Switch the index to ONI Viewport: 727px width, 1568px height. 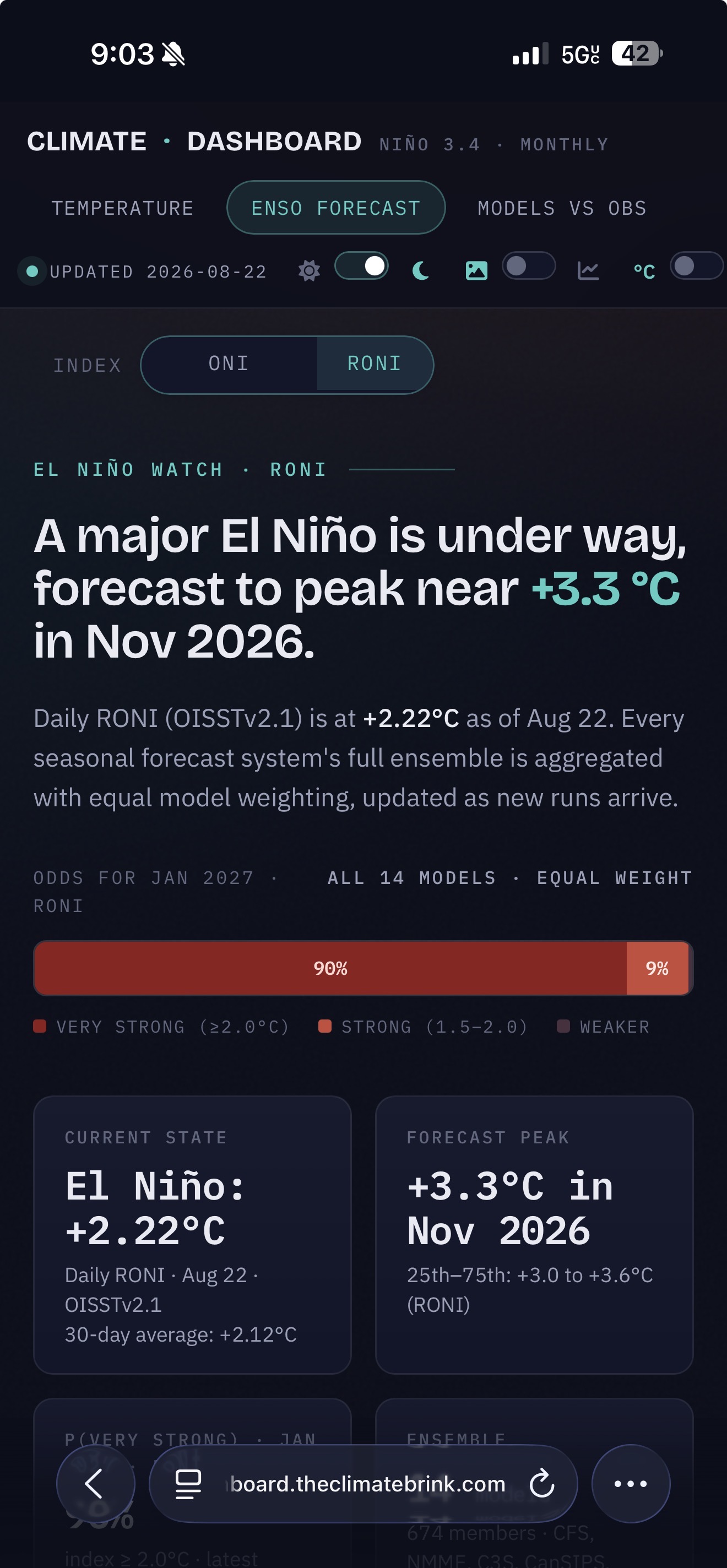[229, 364]
